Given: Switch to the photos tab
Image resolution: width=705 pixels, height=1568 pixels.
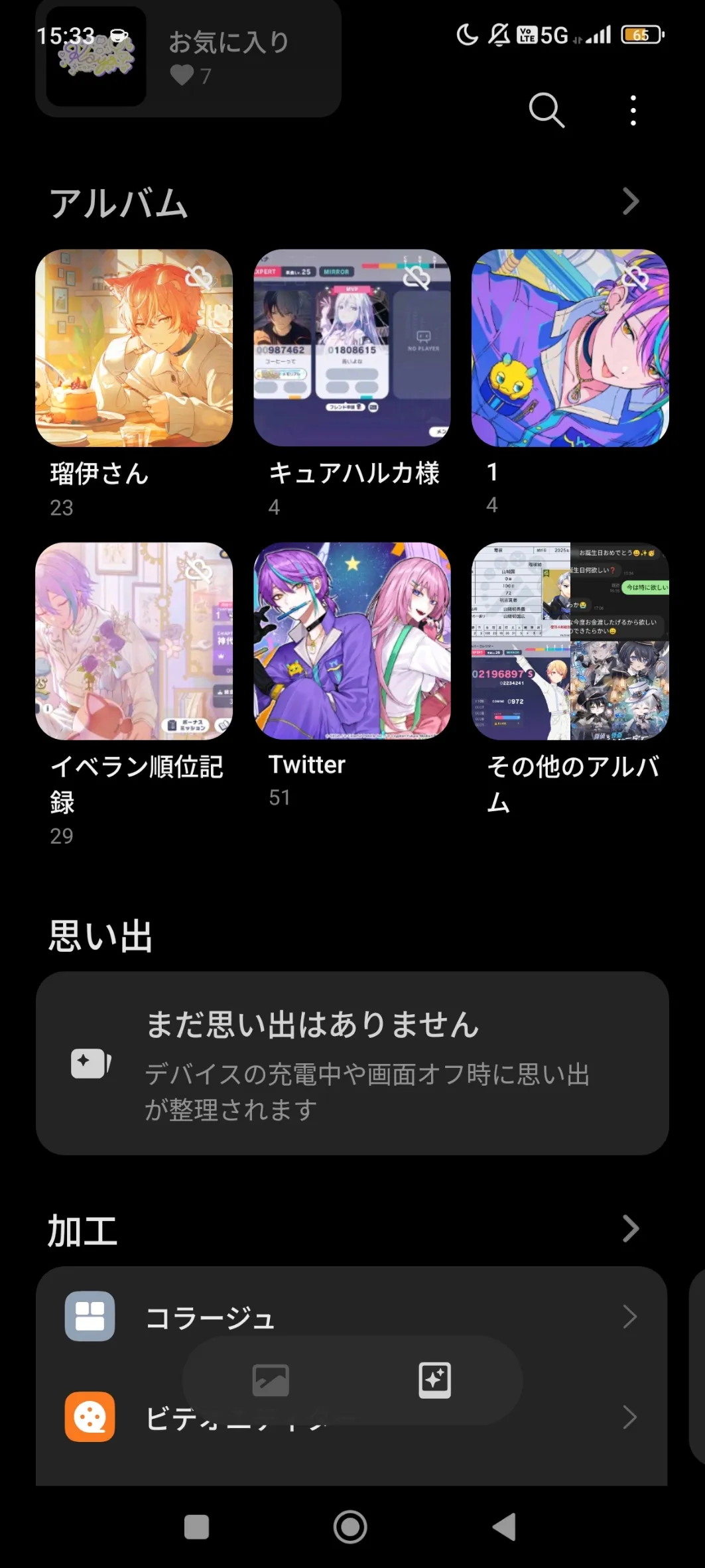Looking at the screenshot, I should (271, 1380).
